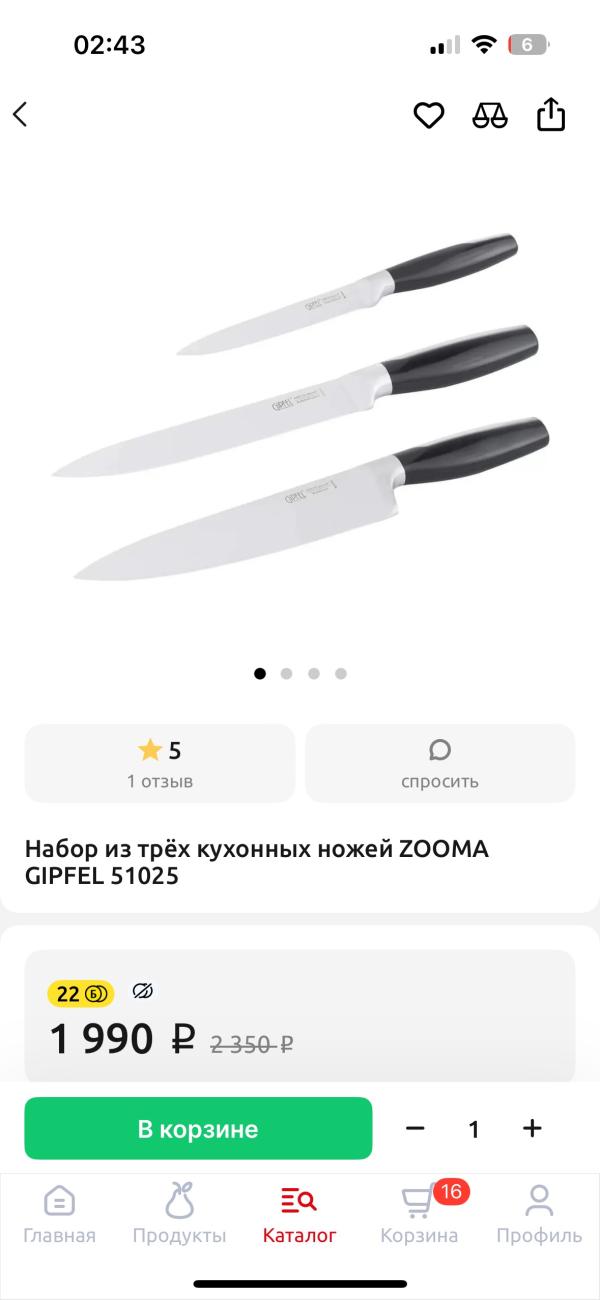
Task: Tap the спросить question button
Action: pyautogui.click(x=440, y=763)
